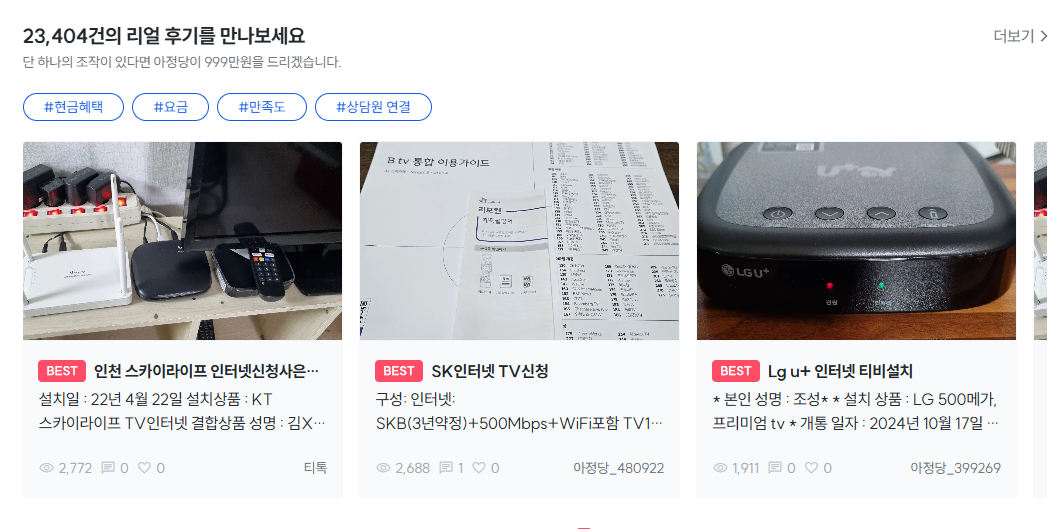
Task: Open the Lg u+ 인터넷 티비설치 review
Action: [839, 371]
